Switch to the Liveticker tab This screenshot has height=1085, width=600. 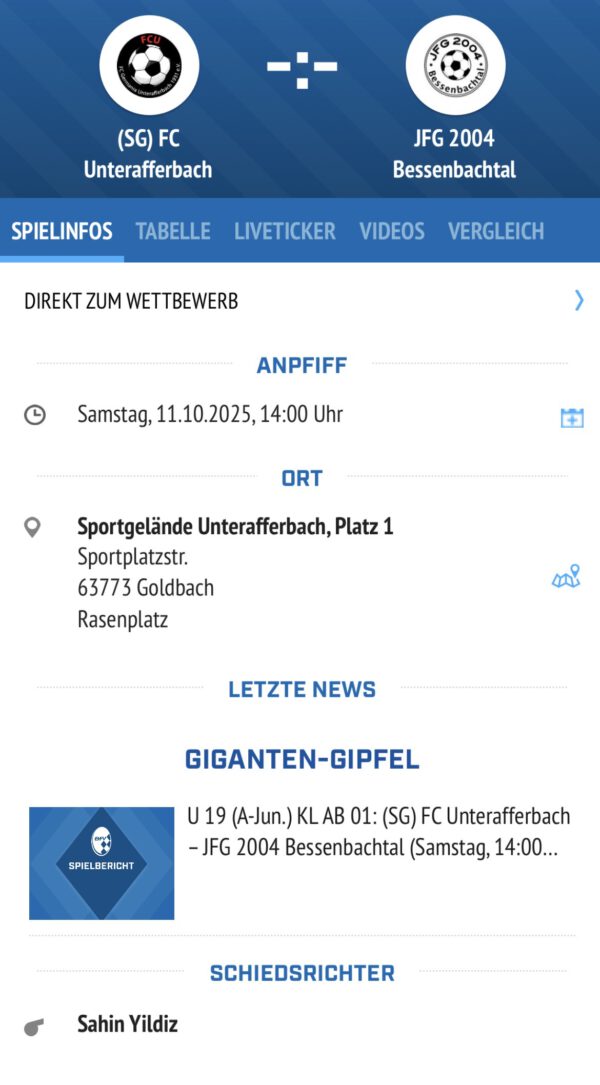point(284,231)
